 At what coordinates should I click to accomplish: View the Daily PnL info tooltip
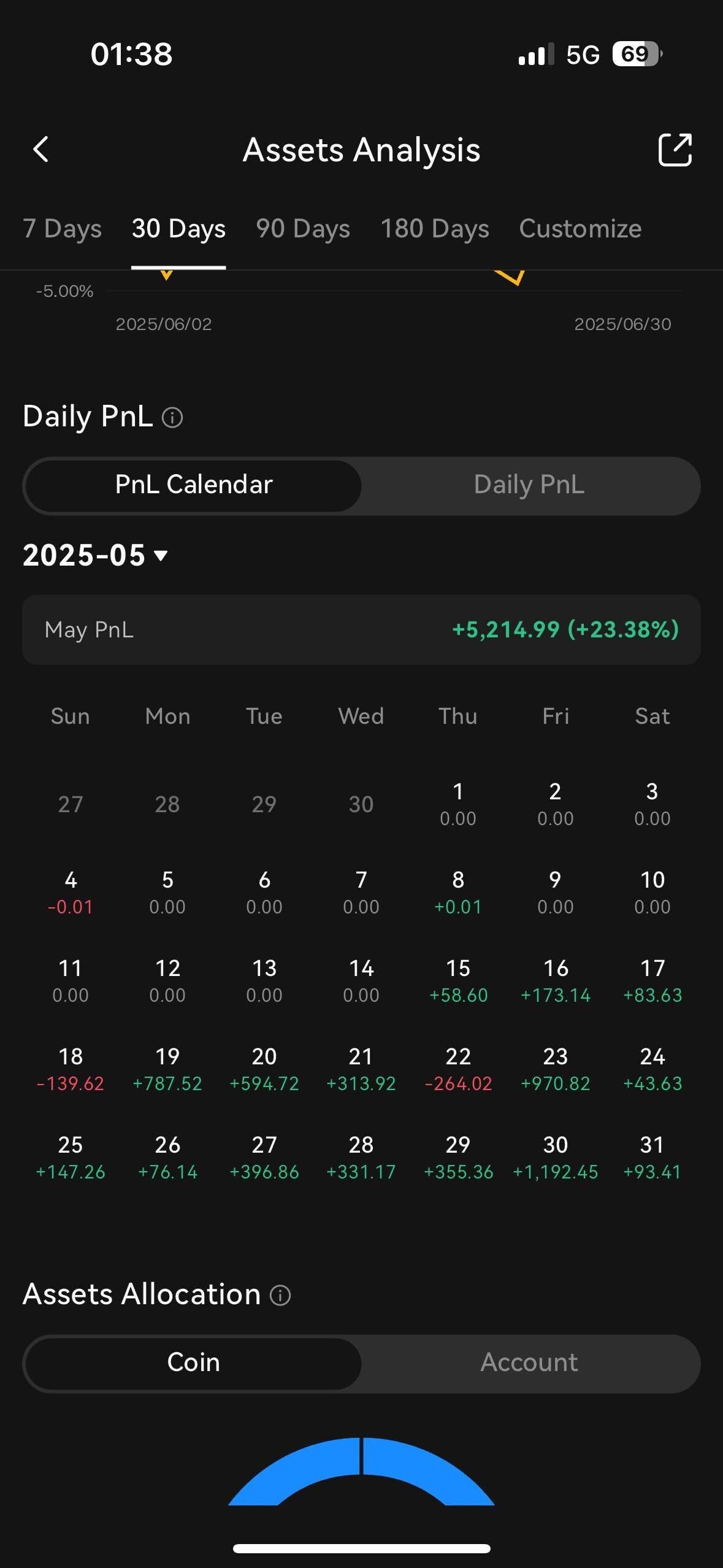(x=172, y=418)
